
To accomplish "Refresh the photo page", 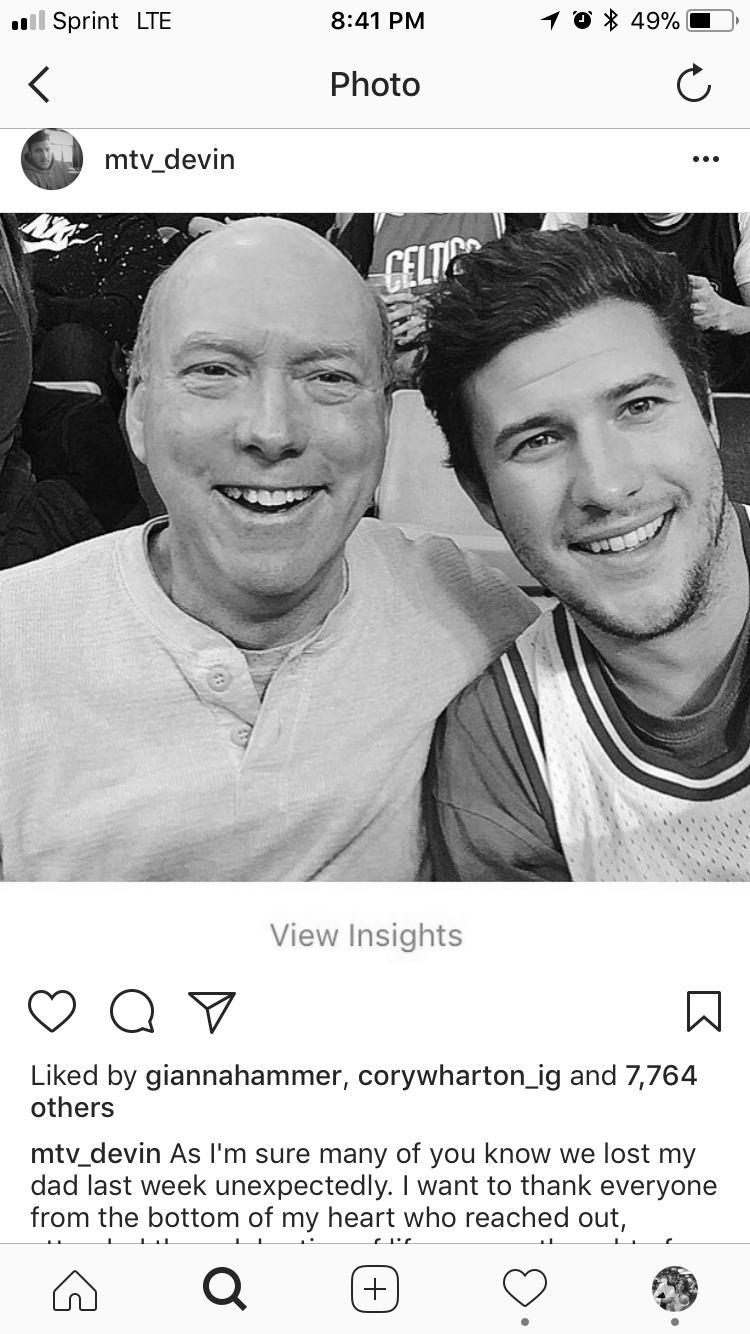I will pos(693,85).
